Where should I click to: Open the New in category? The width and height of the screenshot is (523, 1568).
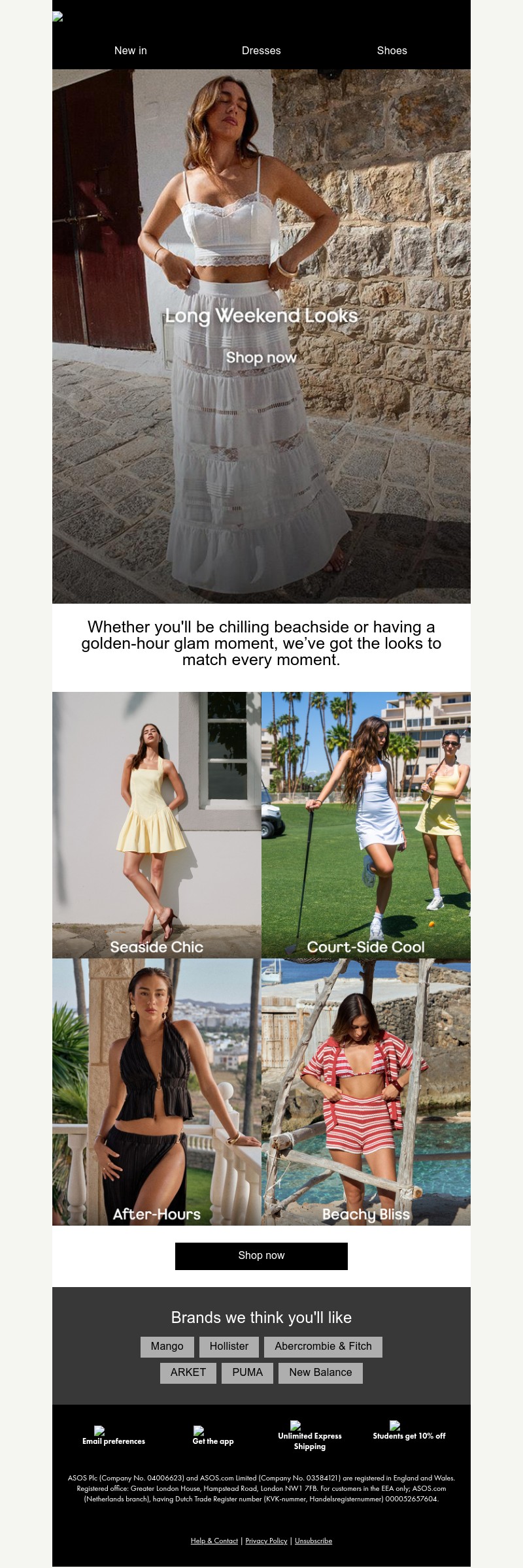[x=131, y=50]
